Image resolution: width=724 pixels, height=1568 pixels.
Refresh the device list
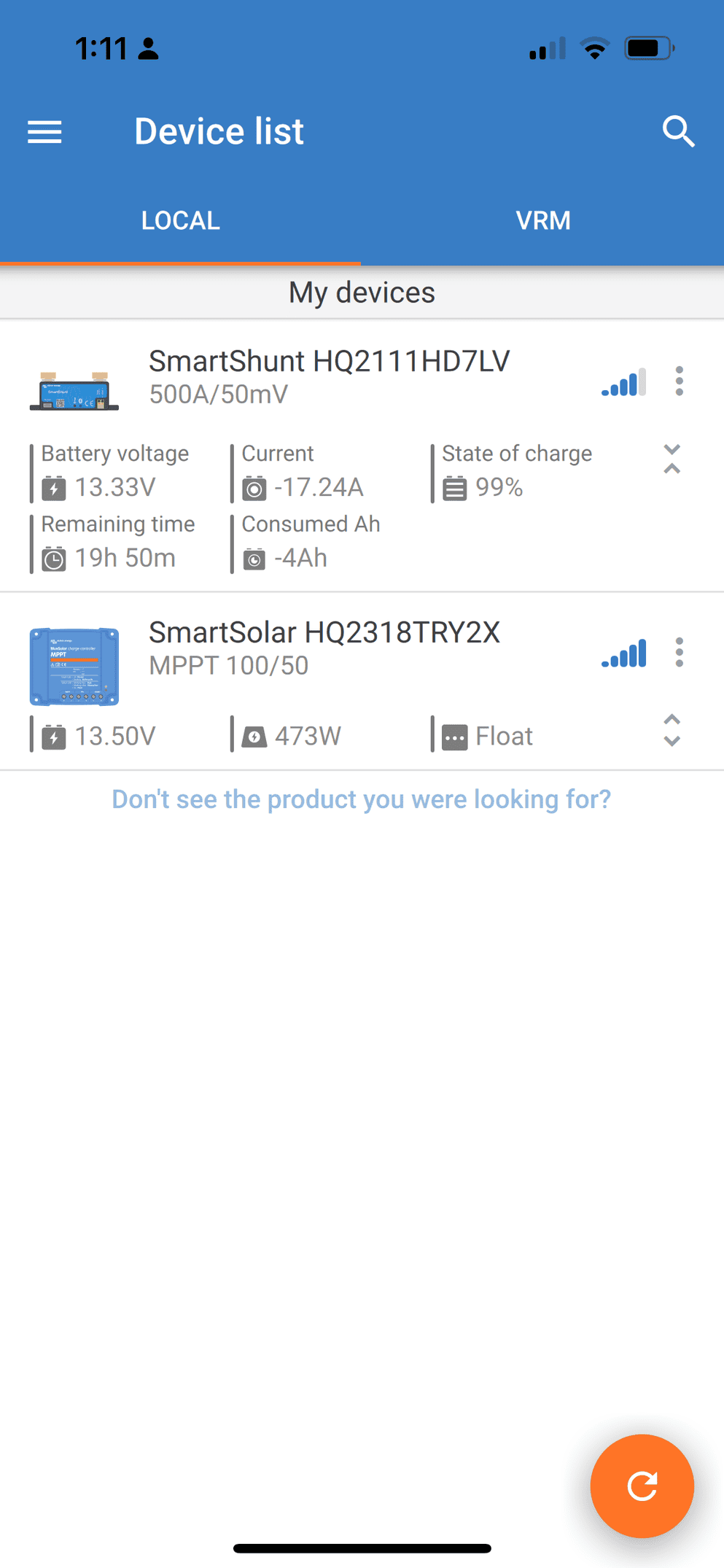642,1486
